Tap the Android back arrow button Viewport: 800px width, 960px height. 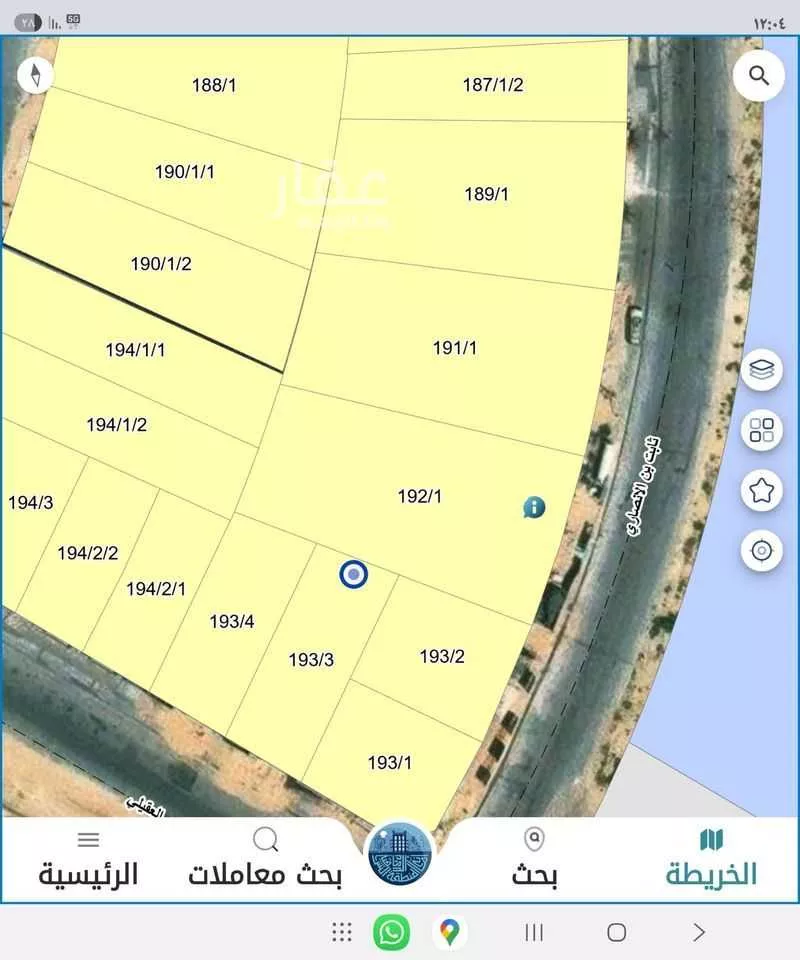point(700,932)
